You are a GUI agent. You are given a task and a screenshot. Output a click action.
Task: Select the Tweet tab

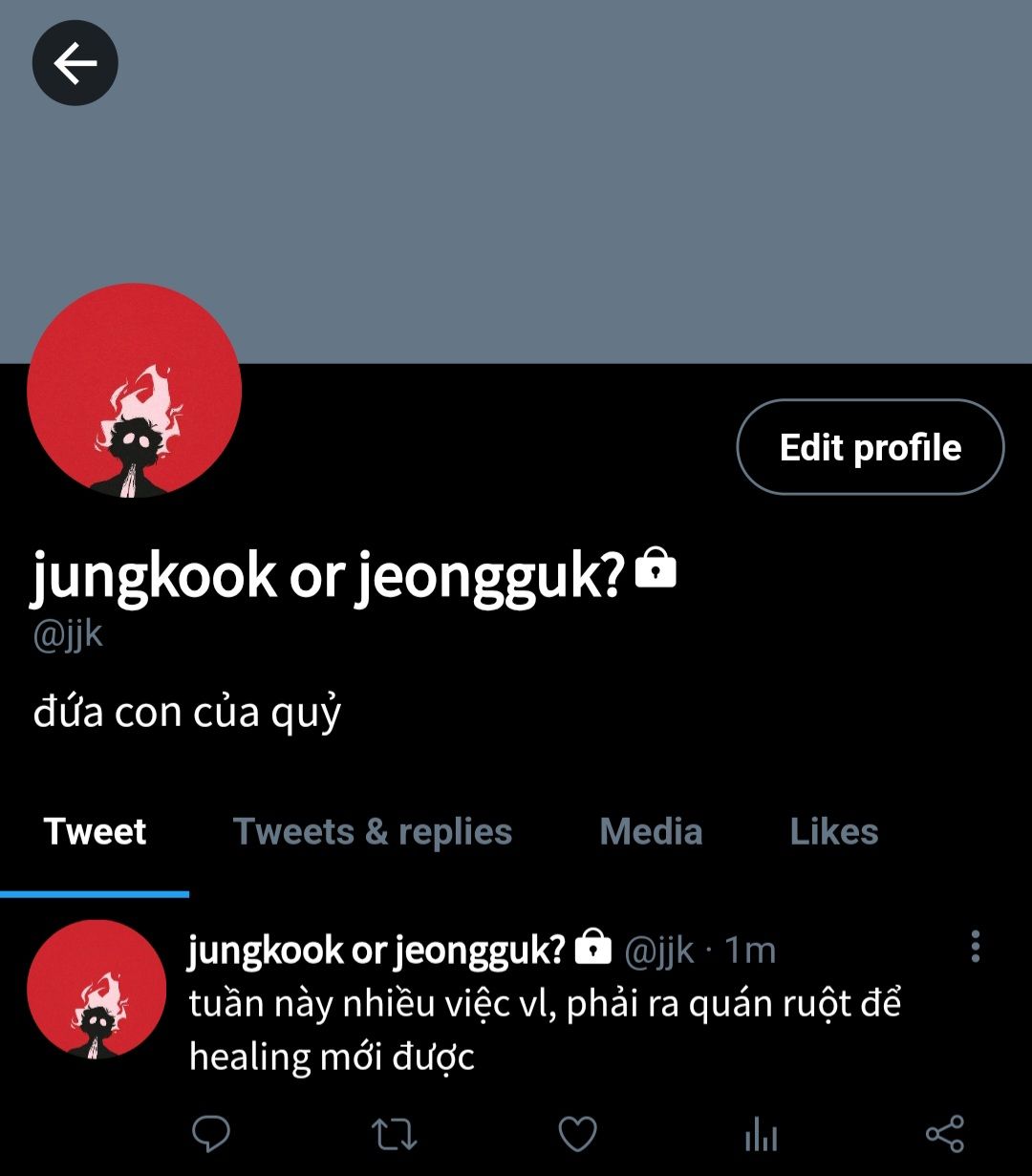click(x=95, y=831)
